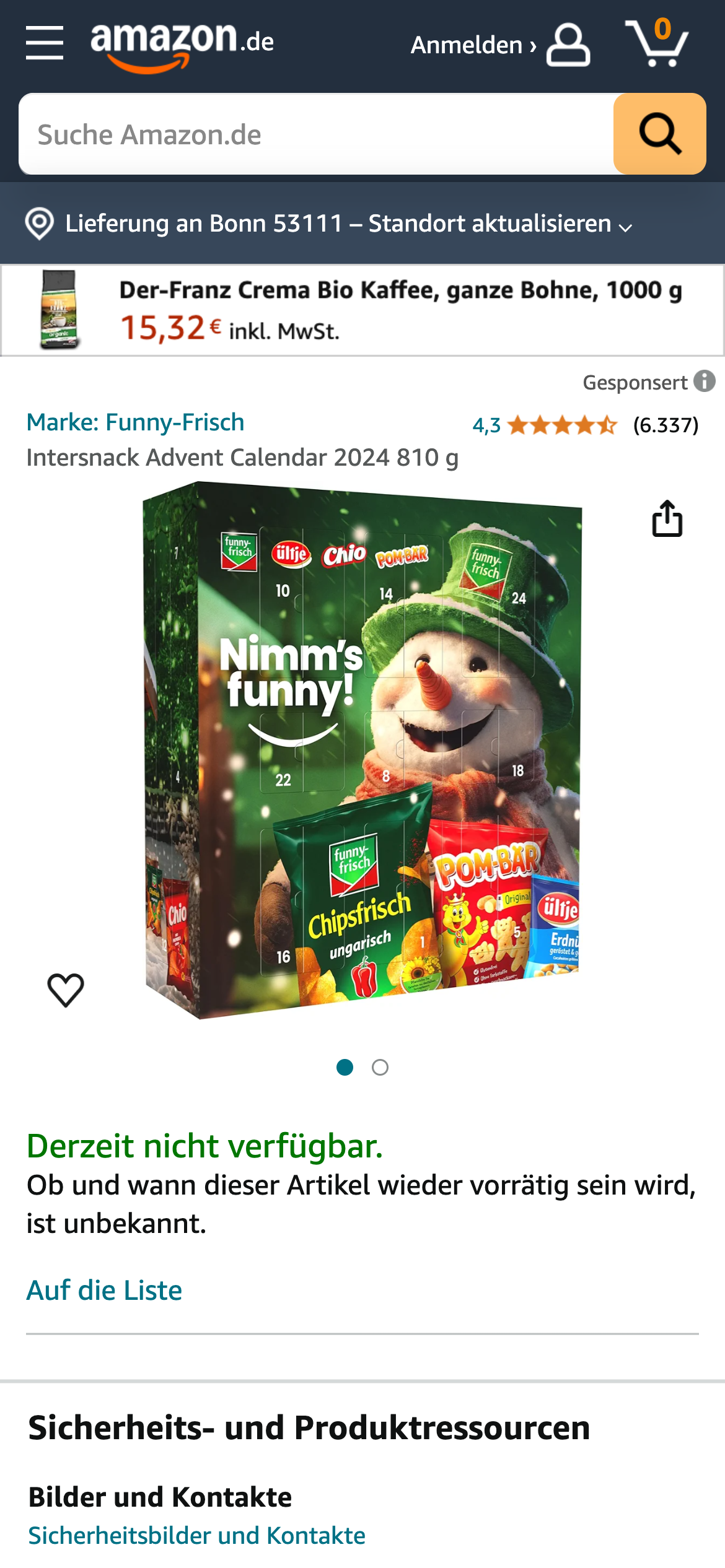Viewport: 725px width, 1568px height.
Task: Select the second image page dot
Action: pyautogui.click(x=380, y=1068)
